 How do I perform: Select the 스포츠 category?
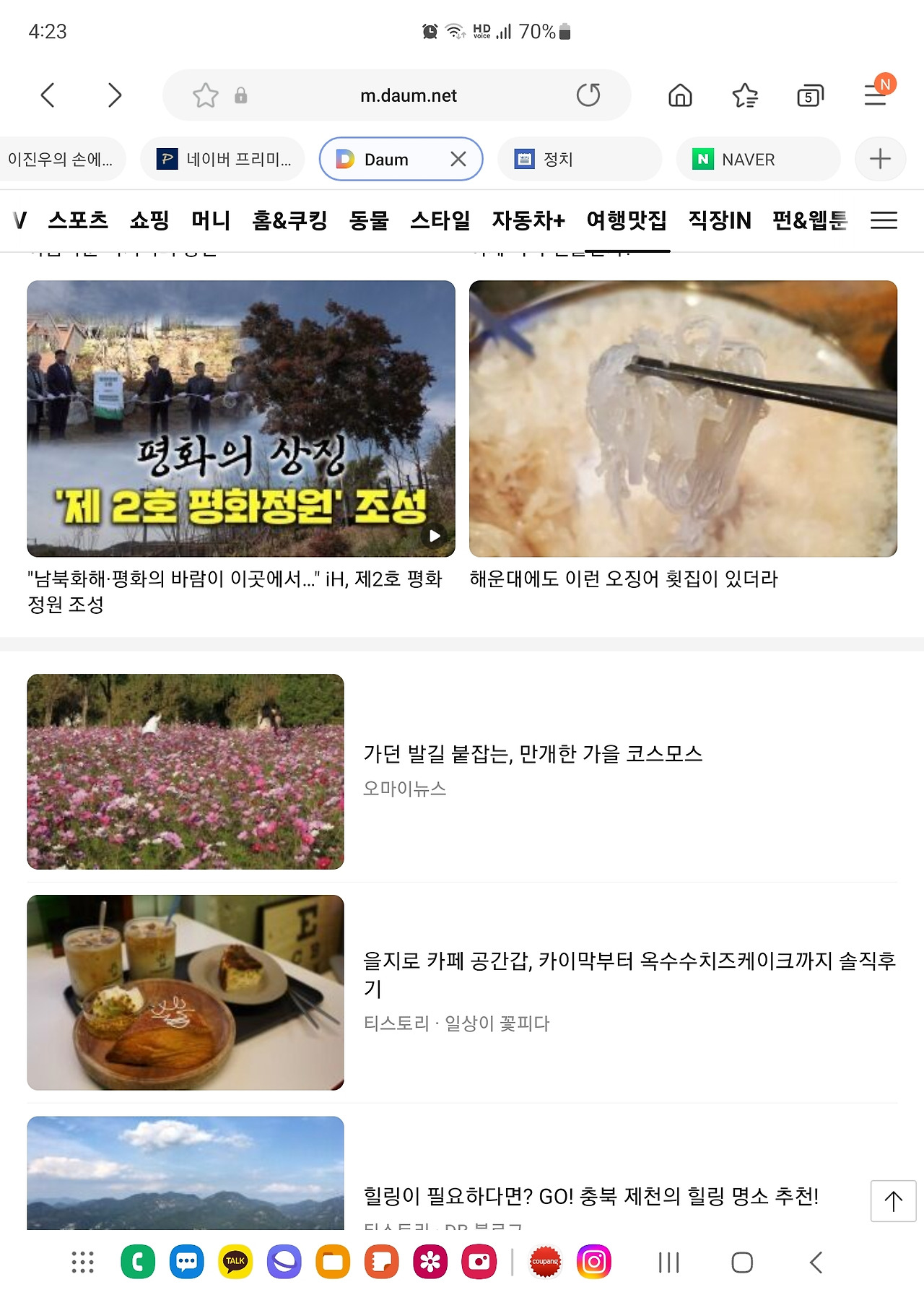(78, 220)
